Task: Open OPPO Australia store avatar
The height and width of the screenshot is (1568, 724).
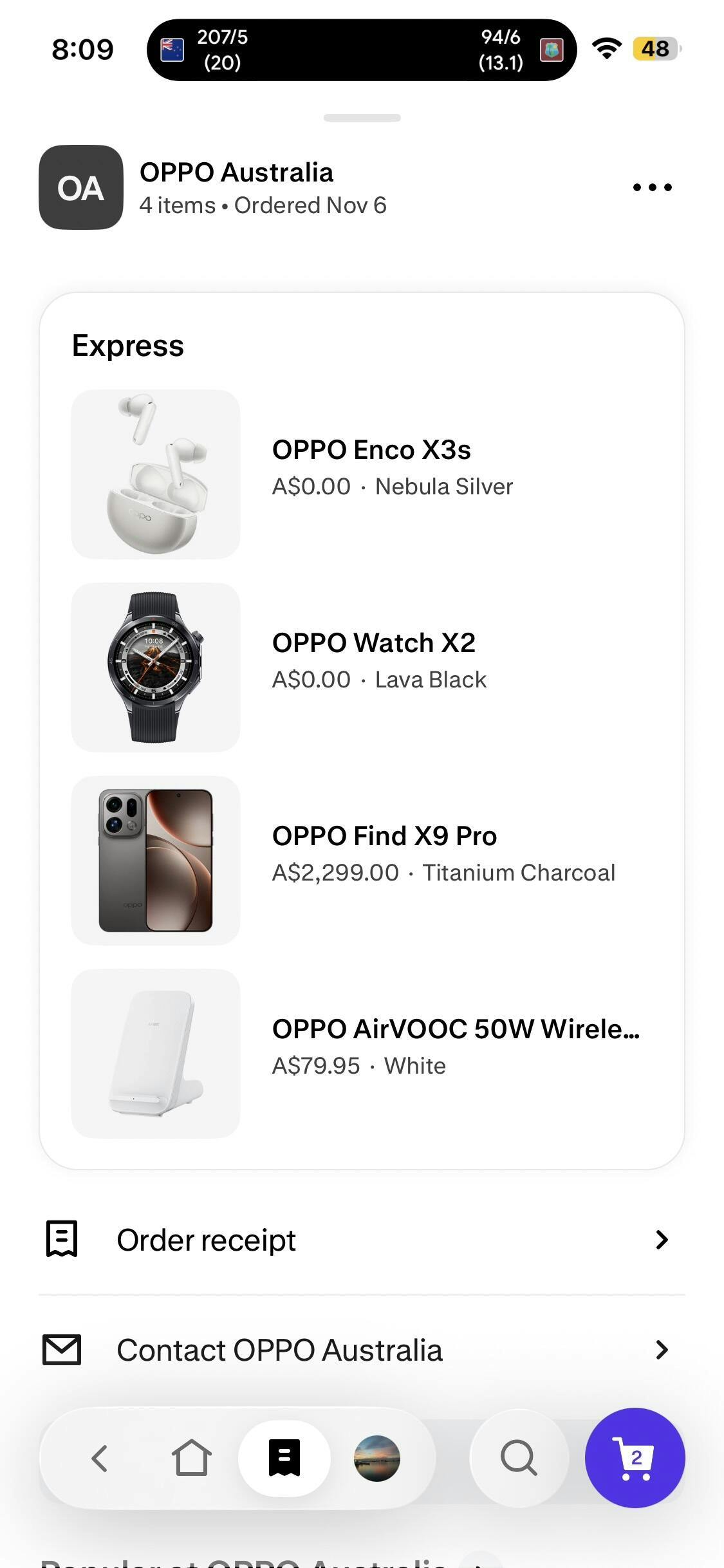Action: tap(81, 187)
